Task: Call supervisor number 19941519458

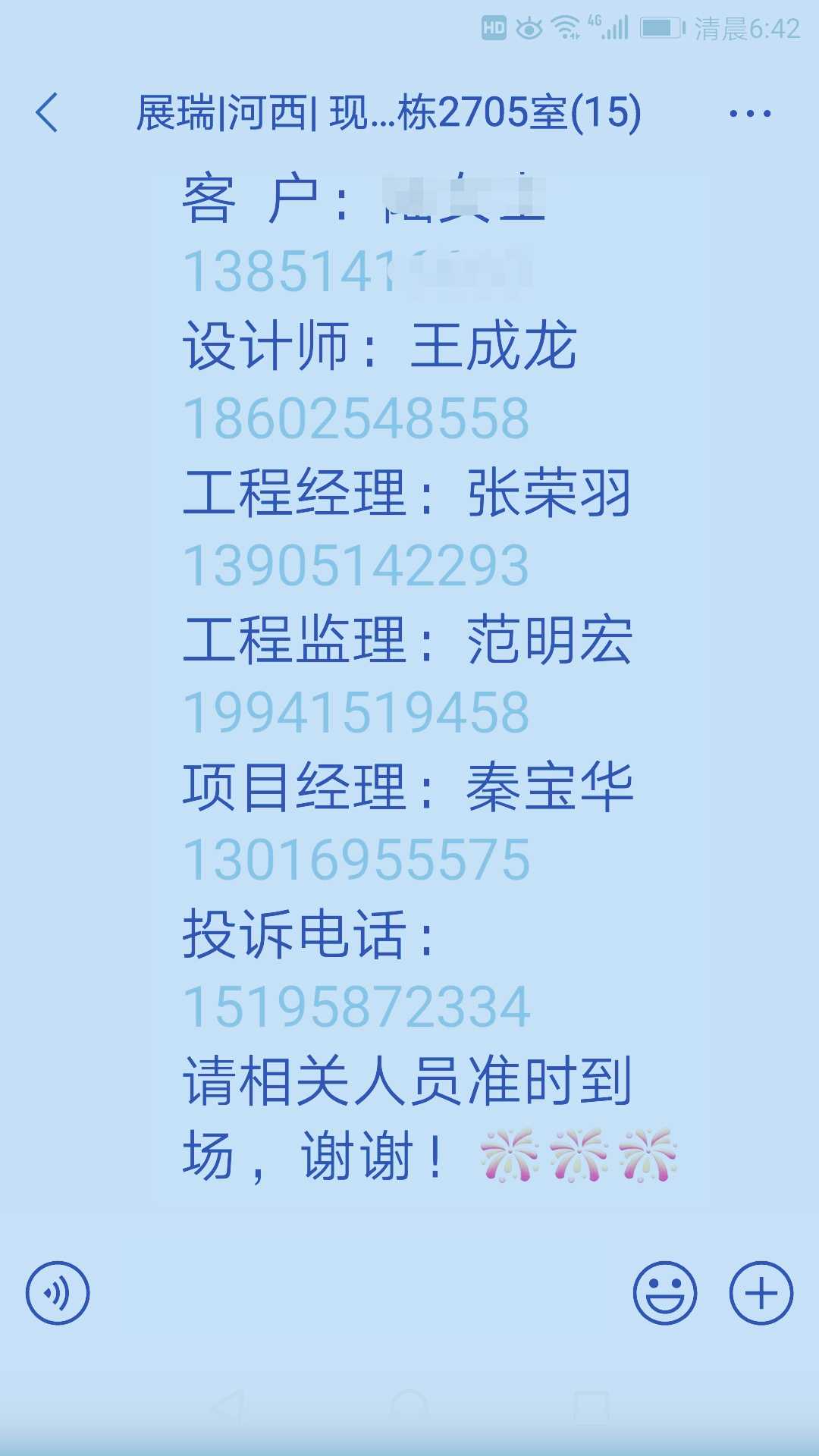Action: 356,713
